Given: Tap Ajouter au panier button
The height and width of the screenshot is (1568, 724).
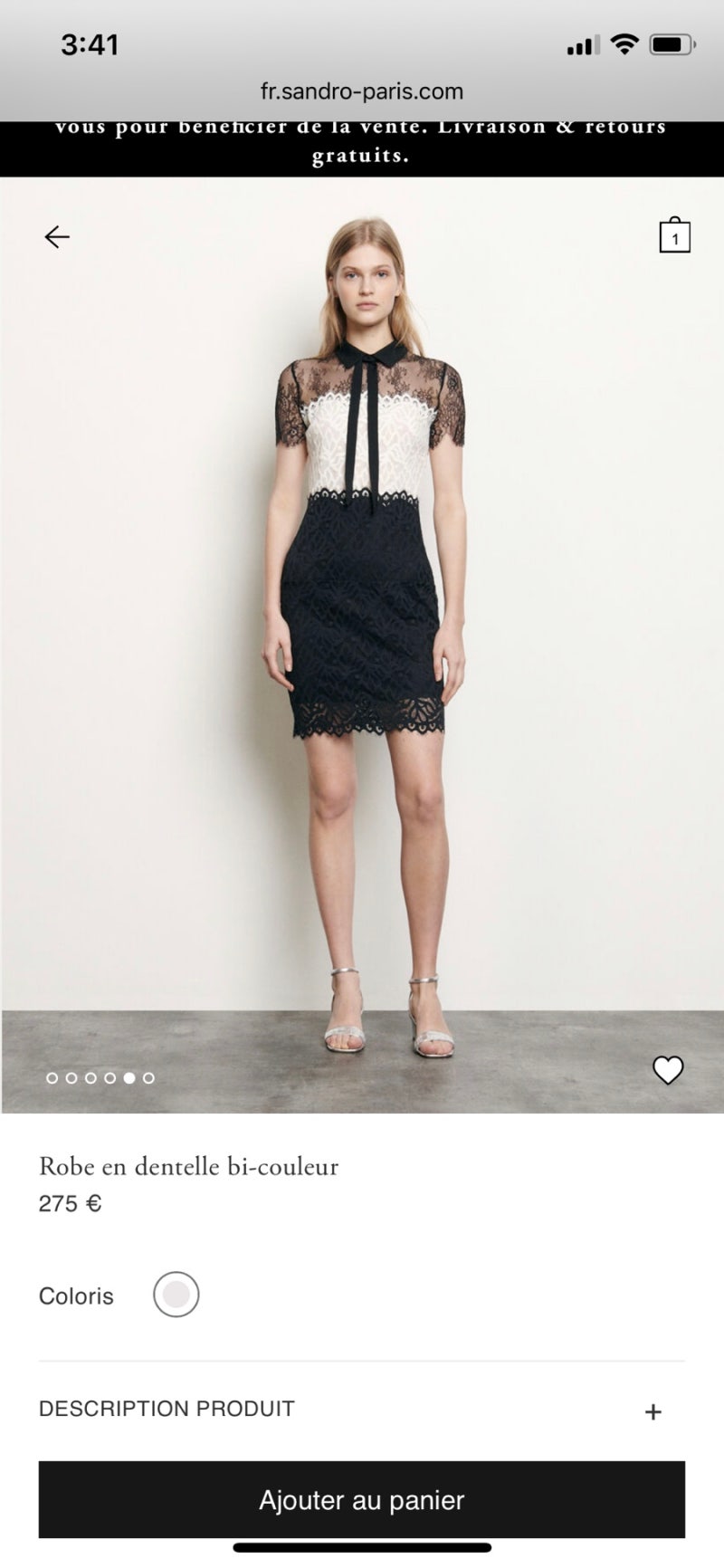Looking at the screenshot, I should tap(361, 1500).
